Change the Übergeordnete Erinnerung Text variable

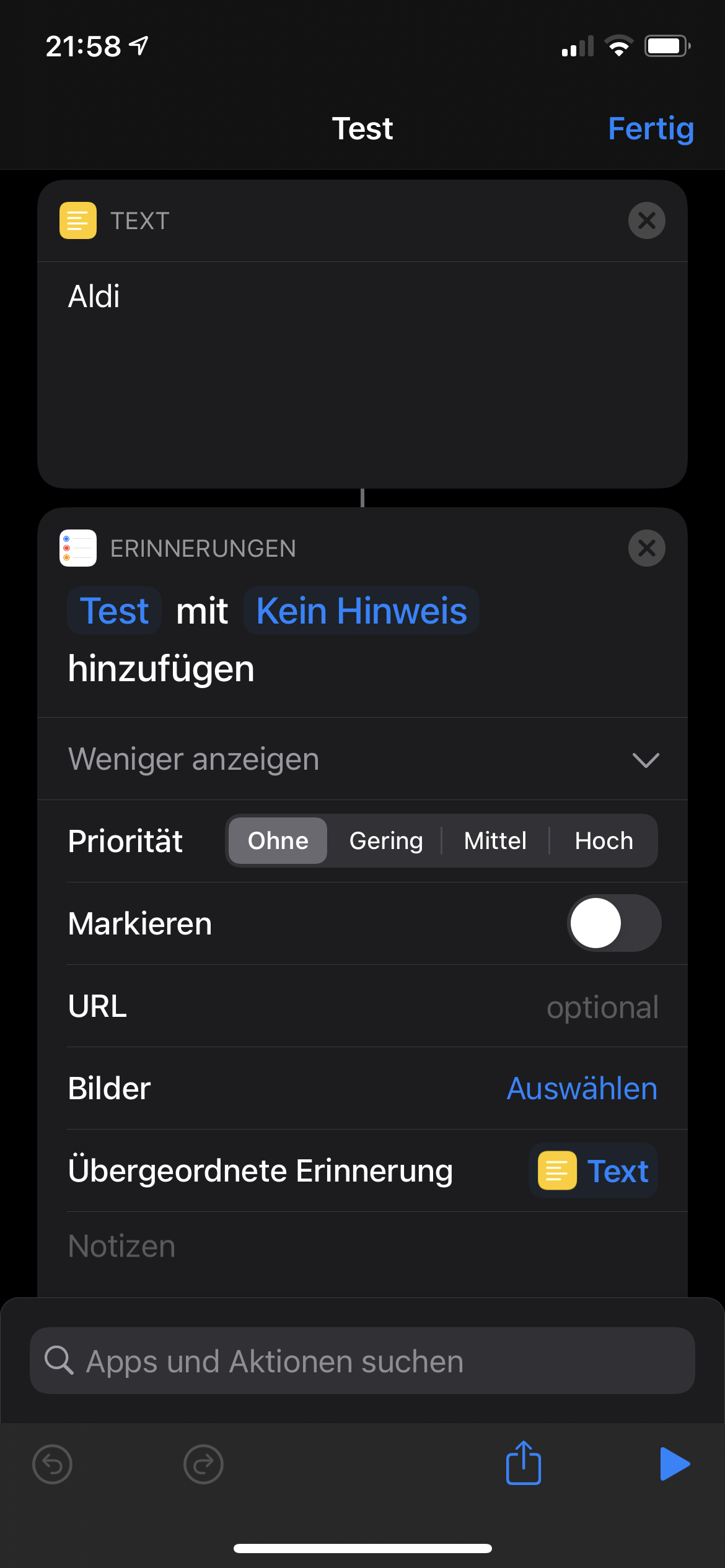pos(593,1171)
